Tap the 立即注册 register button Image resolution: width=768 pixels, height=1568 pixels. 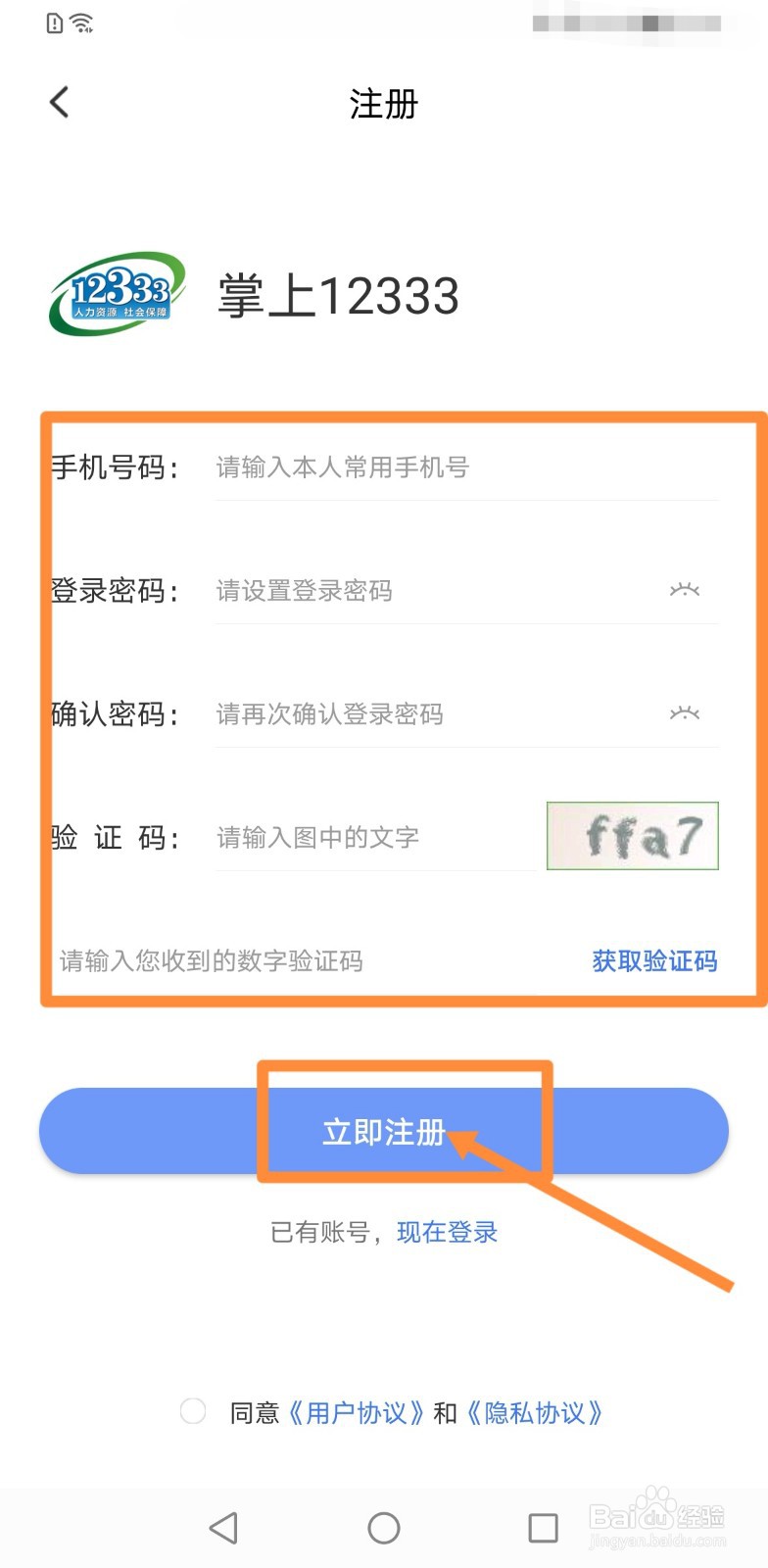point(384,1130)
